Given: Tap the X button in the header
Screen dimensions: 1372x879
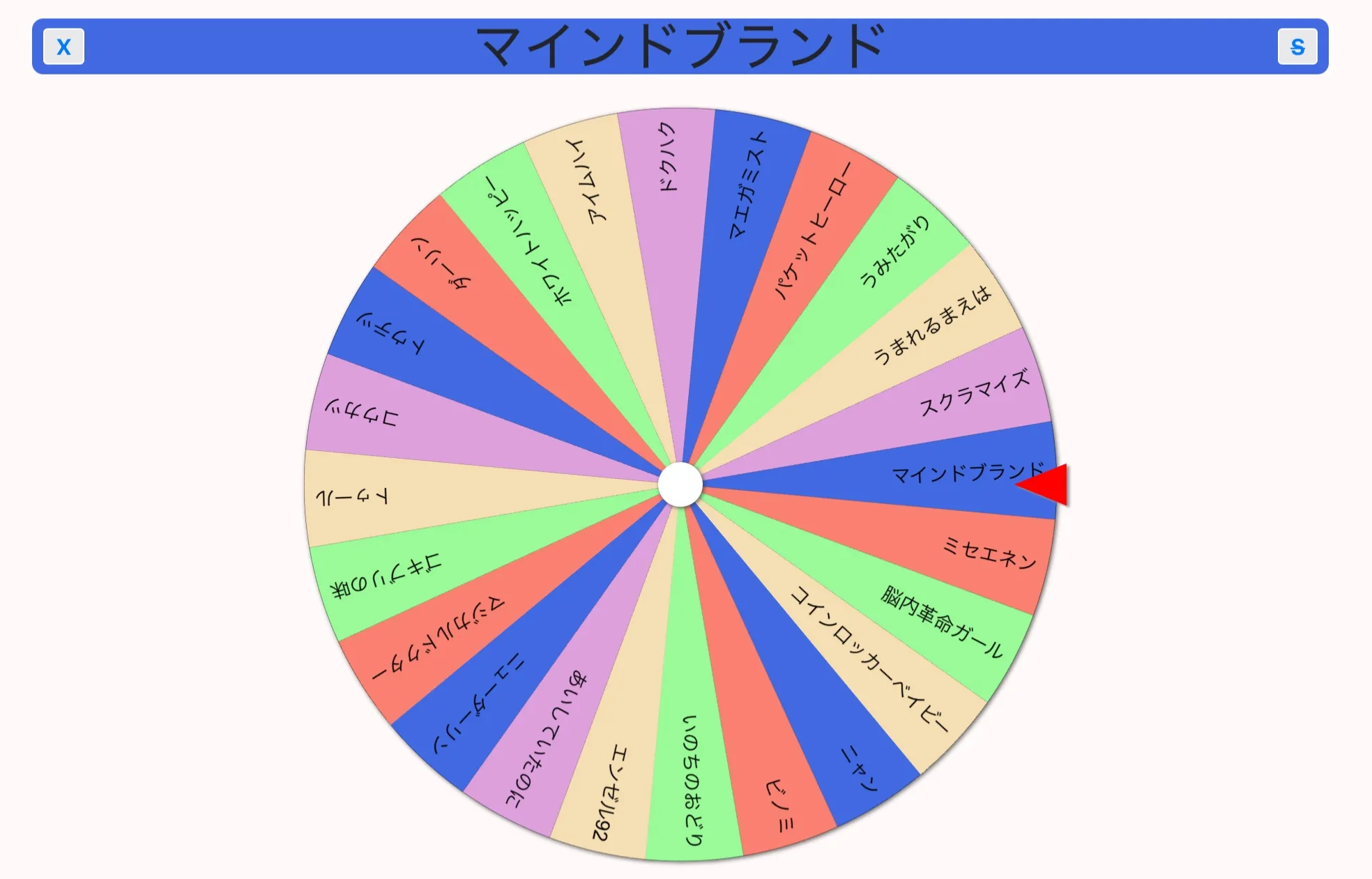Looking at the screenshot, I should point(63,47).
